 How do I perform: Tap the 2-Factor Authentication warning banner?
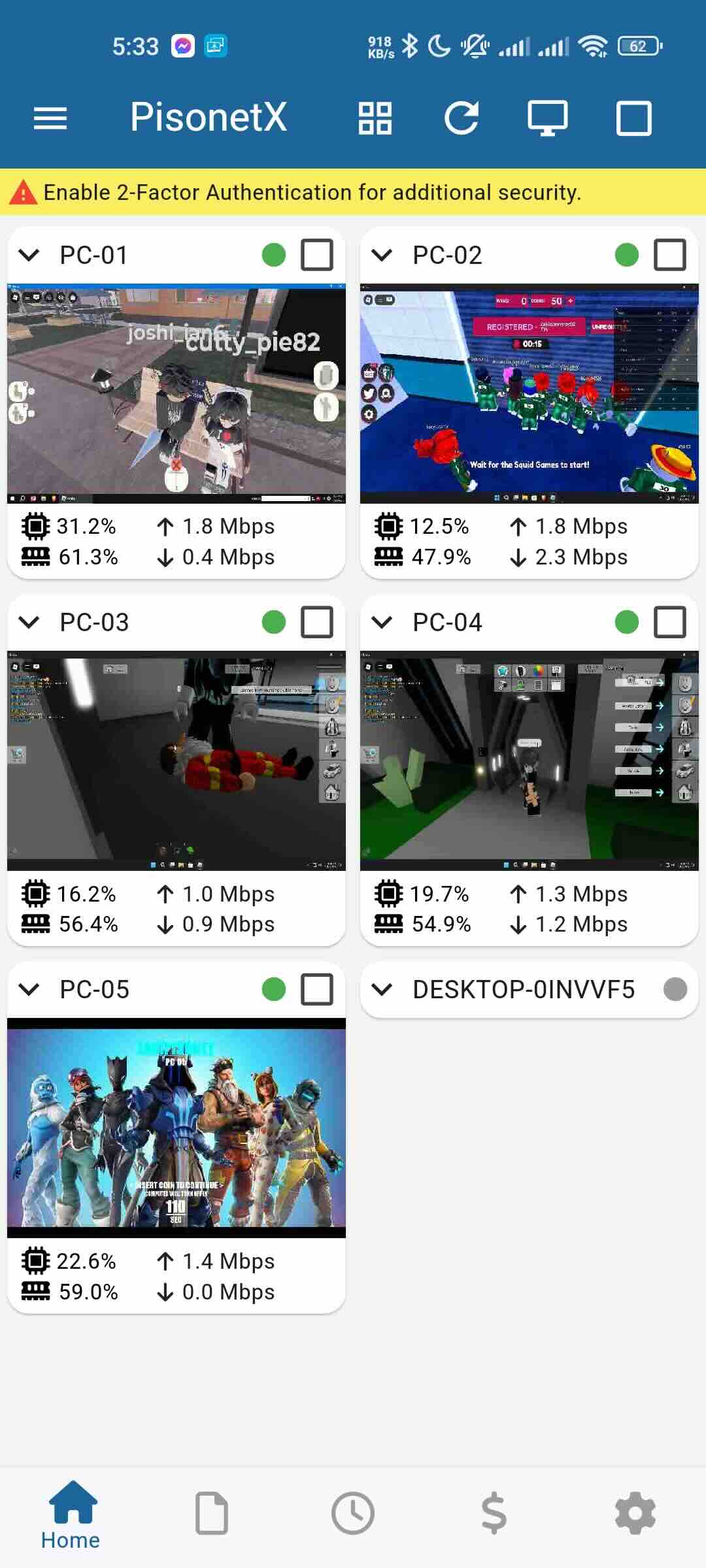pos(353,192)
